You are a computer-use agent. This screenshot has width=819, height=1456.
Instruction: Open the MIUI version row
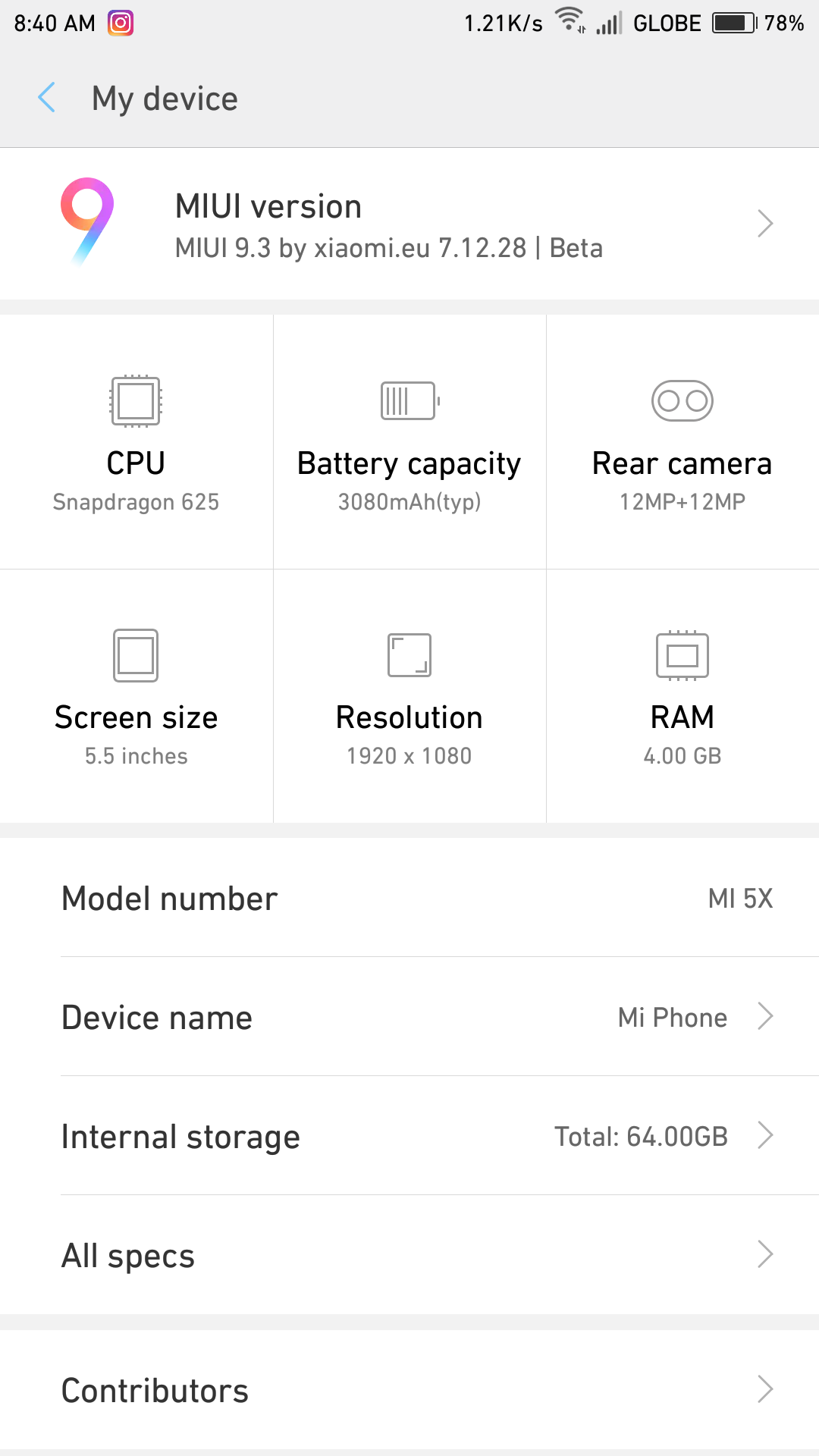(x=409, y=224)
